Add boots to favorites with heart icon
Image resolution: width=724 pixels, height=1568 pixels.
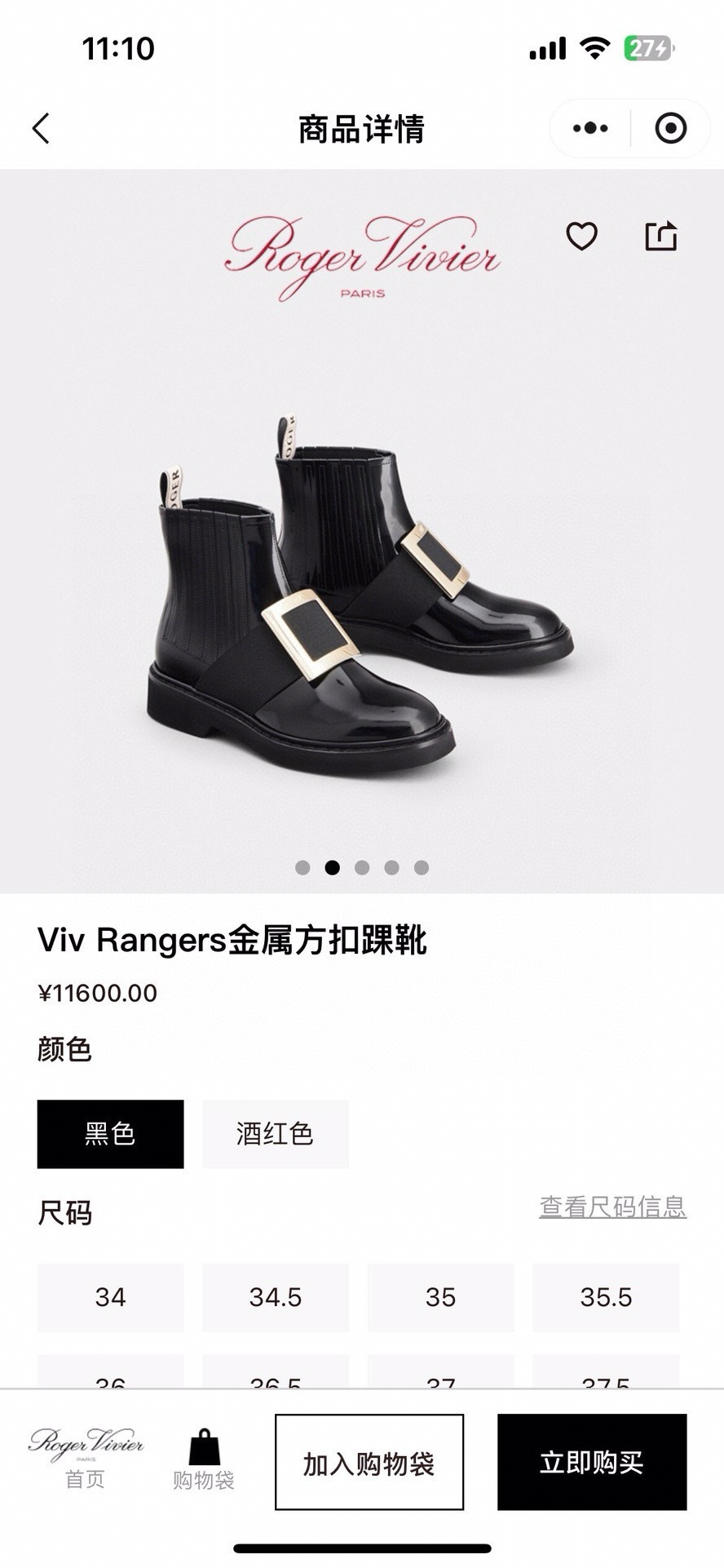click(581, 237)
